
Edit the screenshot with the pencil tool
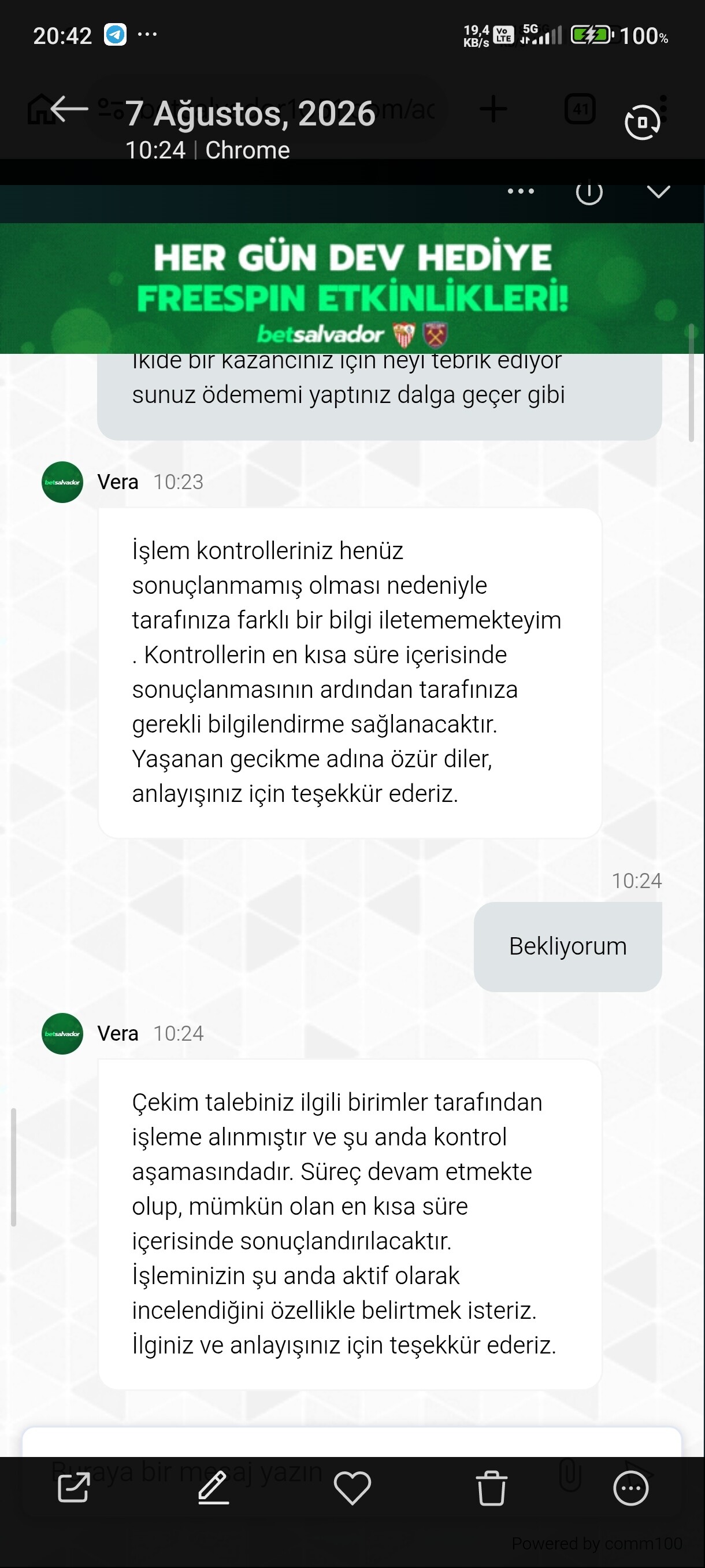pos(213,1488)
